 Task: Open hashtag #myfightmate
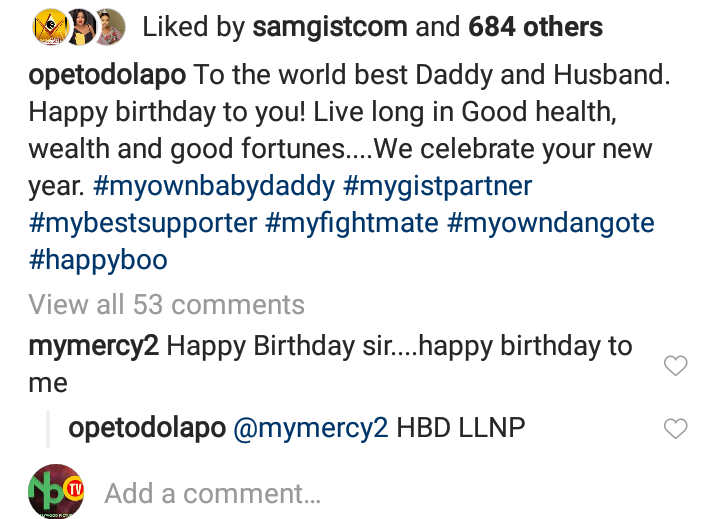pos(352,223)
